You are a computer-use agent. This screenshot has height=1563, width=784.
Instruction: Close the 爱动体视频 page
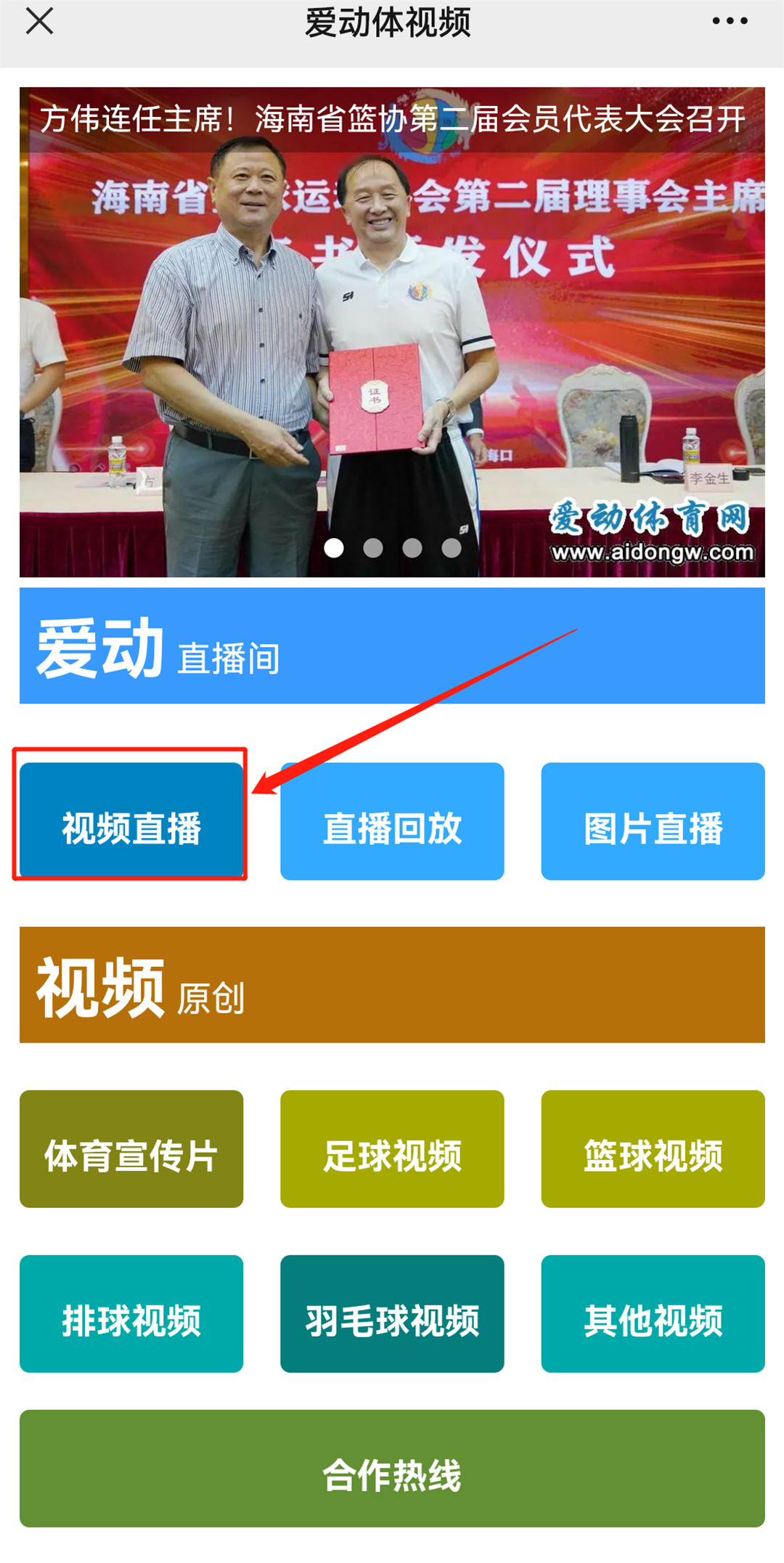pos(39,21)
